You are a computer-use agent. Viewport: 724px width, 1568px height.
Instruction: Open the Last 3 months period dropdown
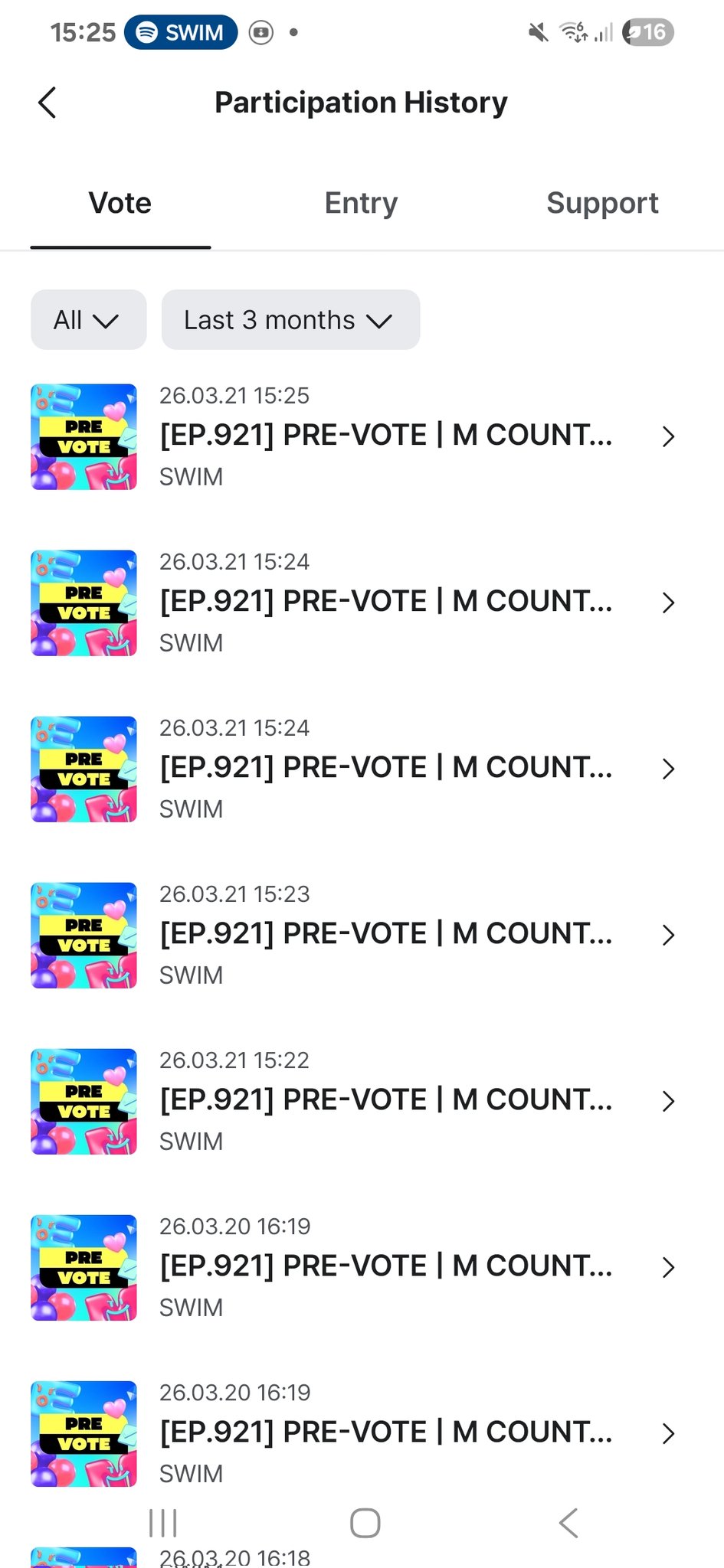pos(290,320)
